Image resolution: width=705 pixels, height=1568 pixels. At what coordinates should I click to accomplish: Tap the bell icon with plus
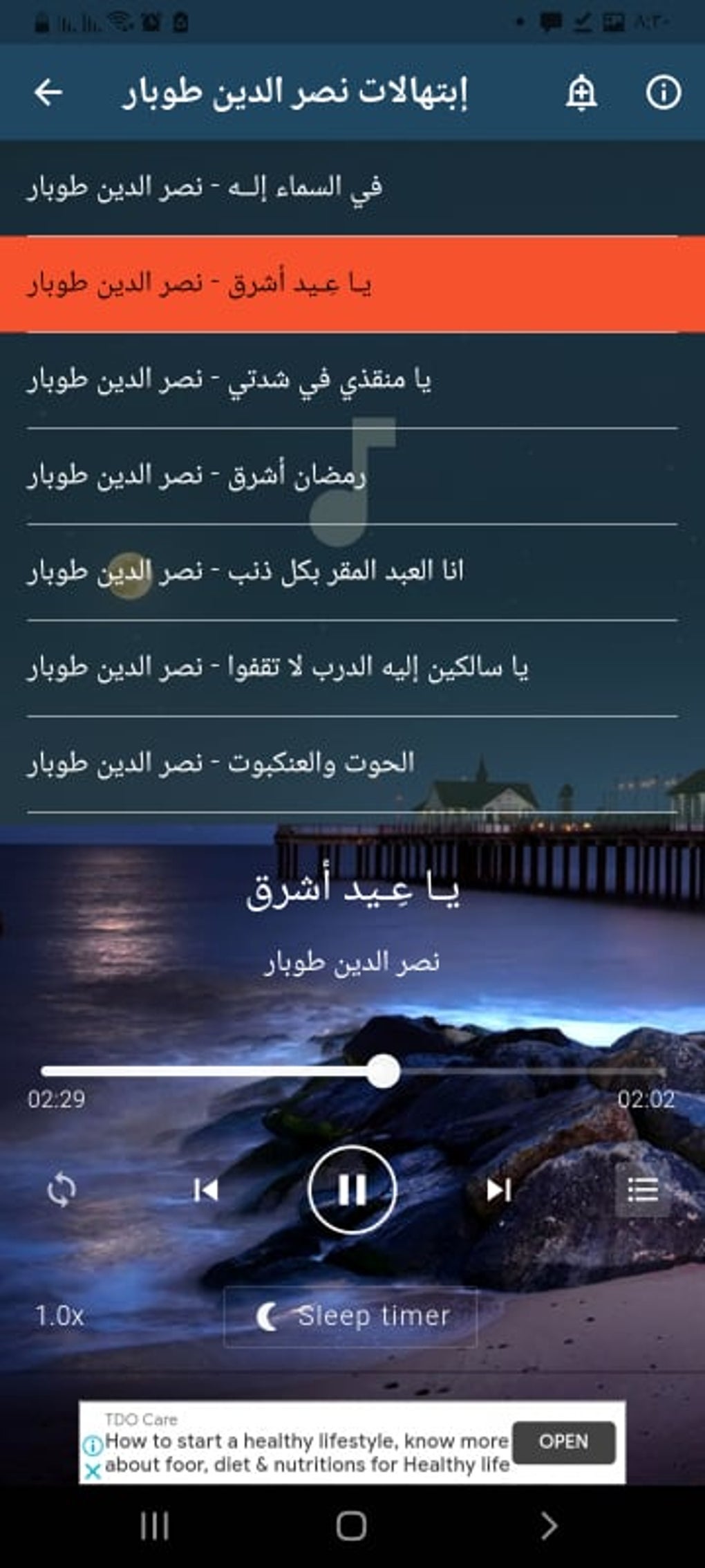click(581, 93)
